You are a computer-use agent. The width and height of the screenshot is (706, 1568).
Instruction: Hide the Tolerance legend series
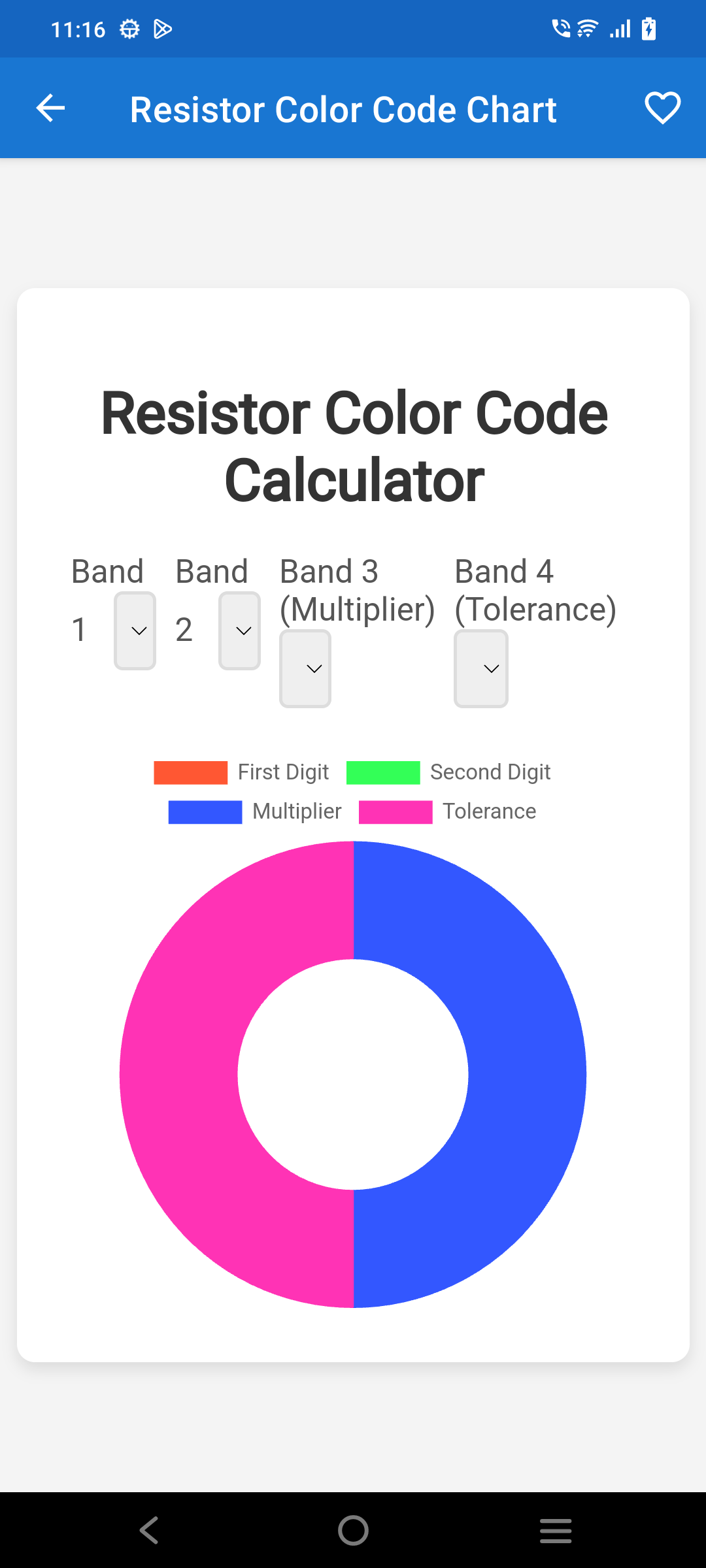pyautogui.click(x=448, y=811)
